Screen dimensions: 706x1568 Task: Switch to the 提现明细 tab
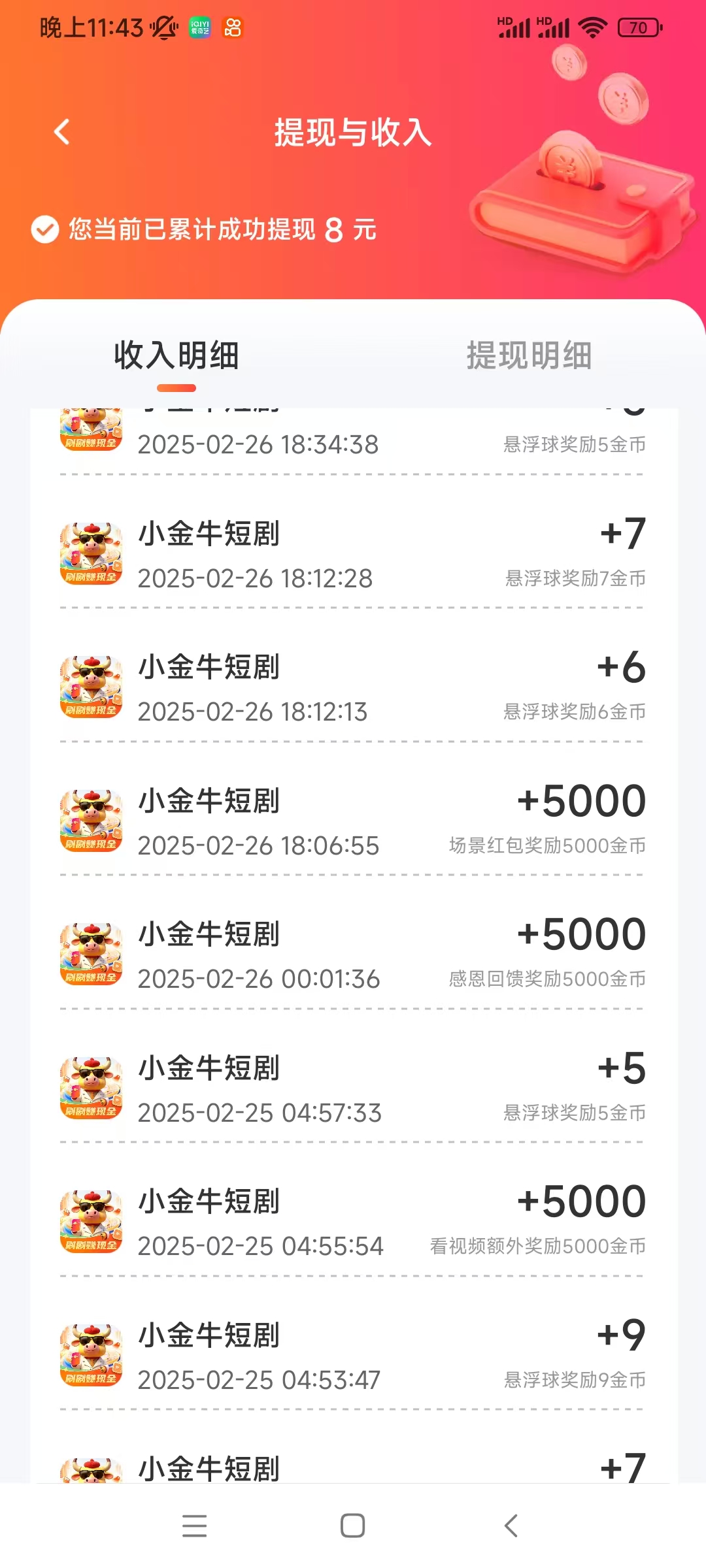529,356
